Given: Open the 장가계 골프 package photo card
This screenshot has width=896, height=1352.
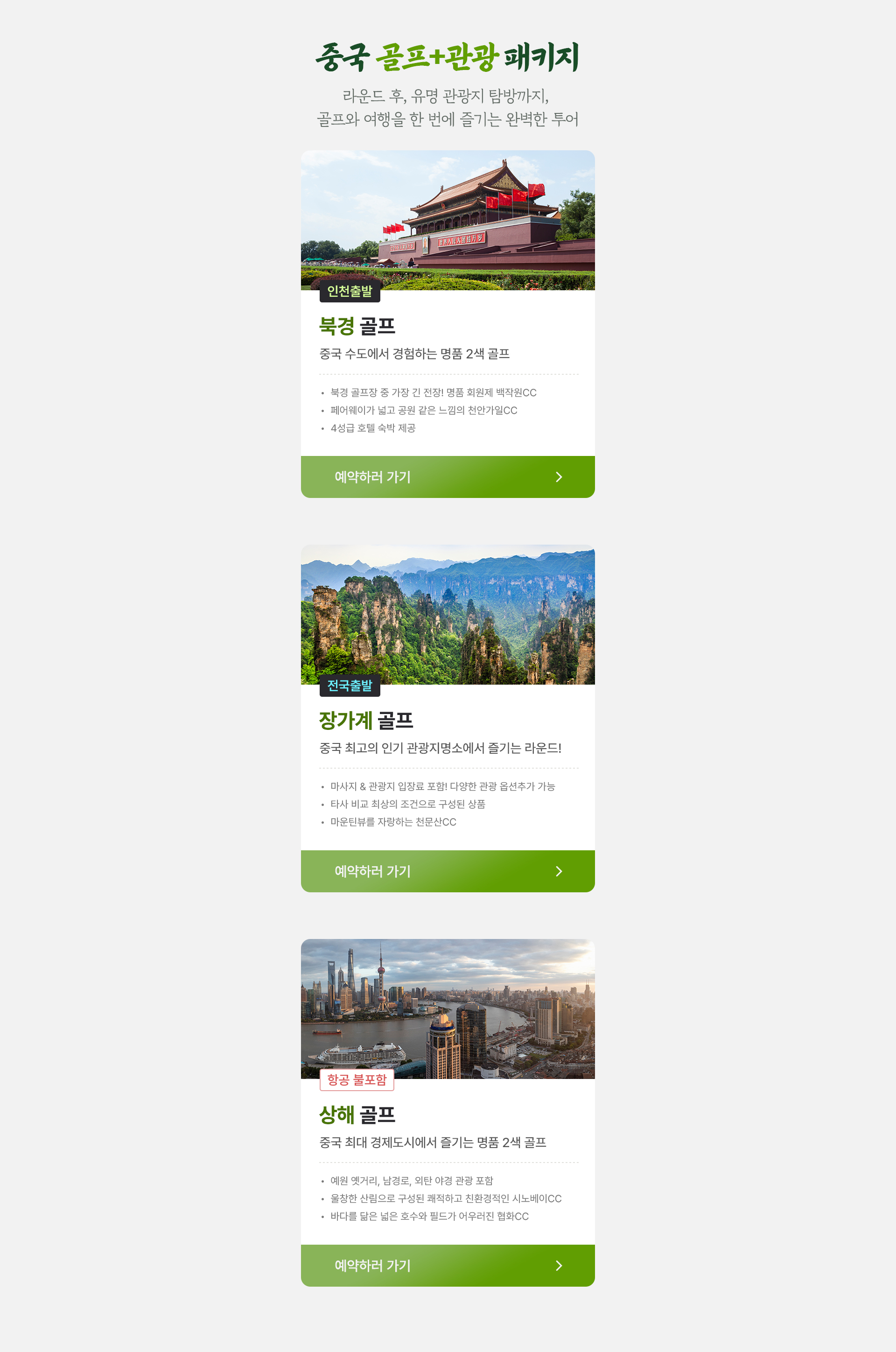Looking at the screenshot, I should click(448, 614).
